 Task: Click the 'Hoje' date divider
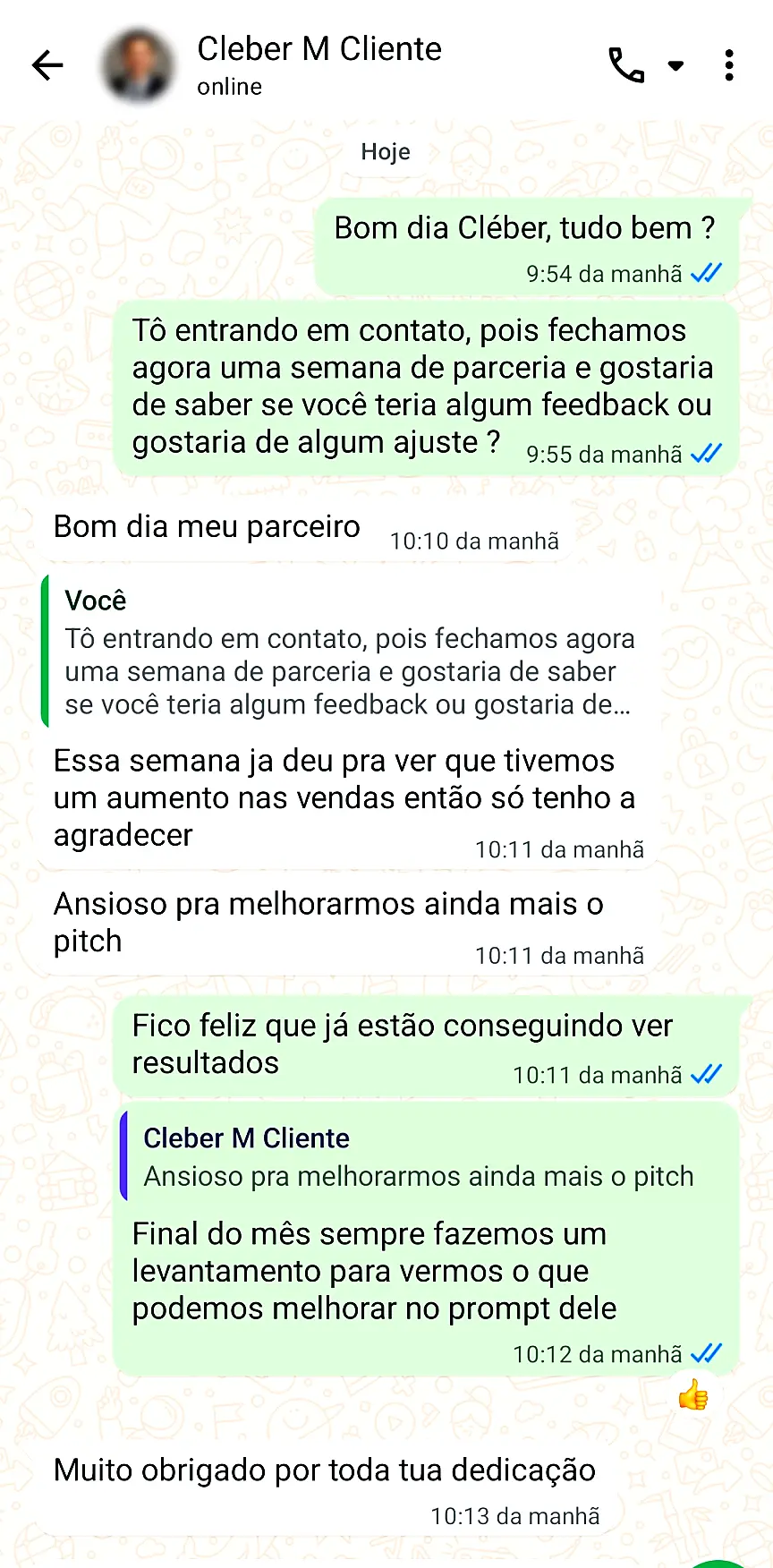[385, 151]
